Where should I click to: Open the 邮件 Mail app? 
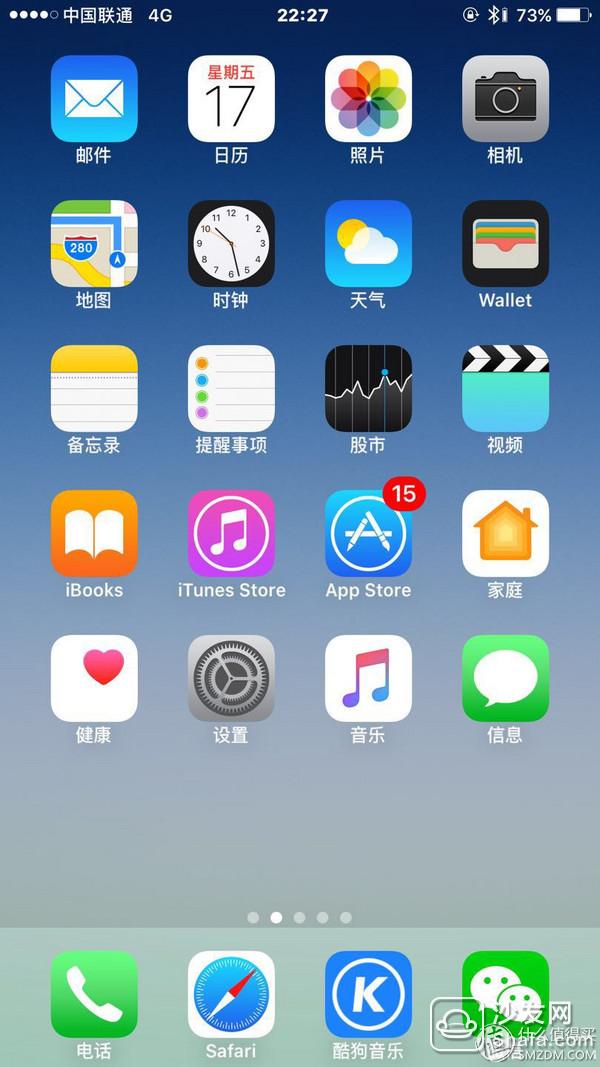point(94,99)
